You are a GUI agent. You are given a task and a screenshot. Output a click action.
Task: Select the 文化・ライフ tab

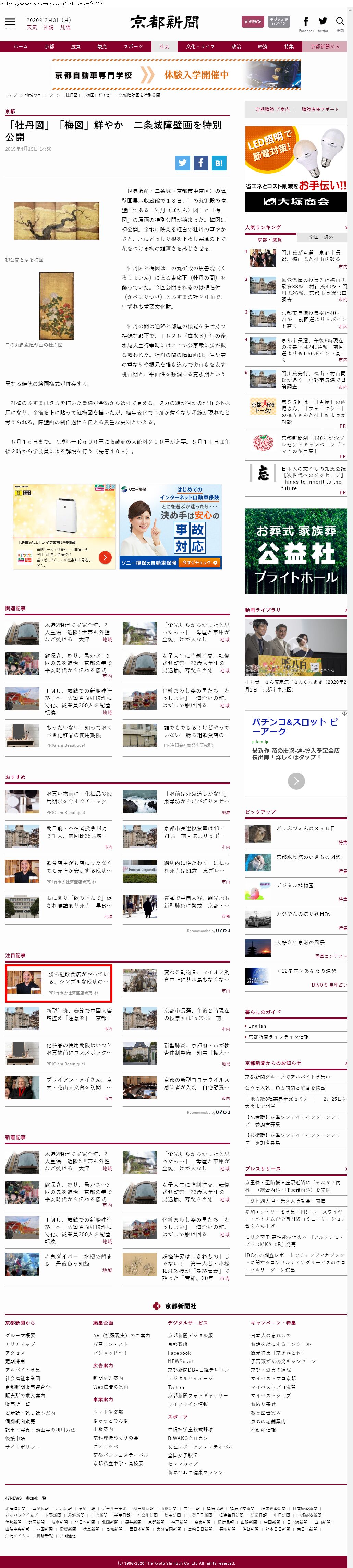pos(199,46)
